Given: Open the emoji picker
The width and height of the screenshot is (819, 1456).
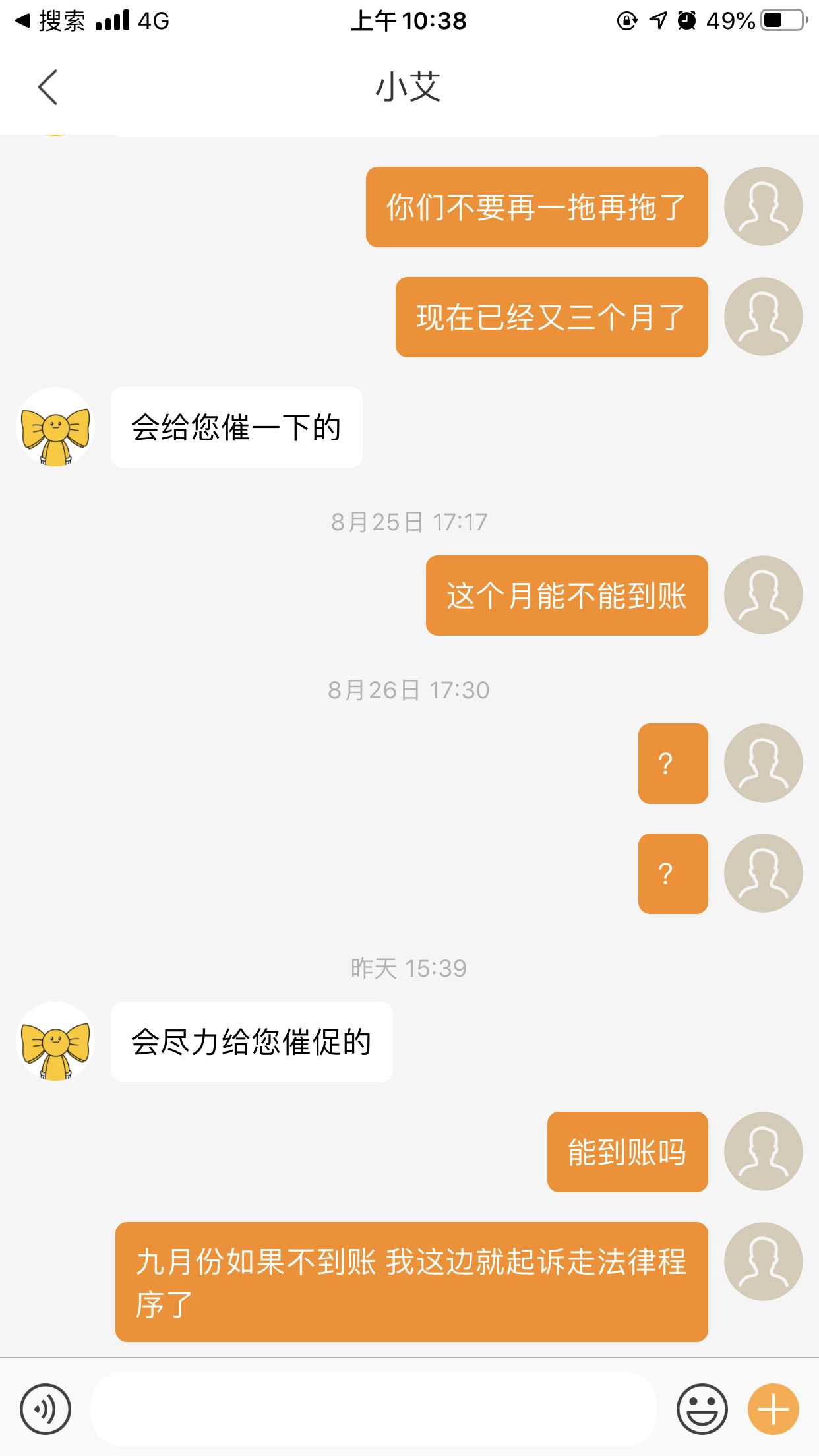Looking at the screenshot, I should [702, 1409].
